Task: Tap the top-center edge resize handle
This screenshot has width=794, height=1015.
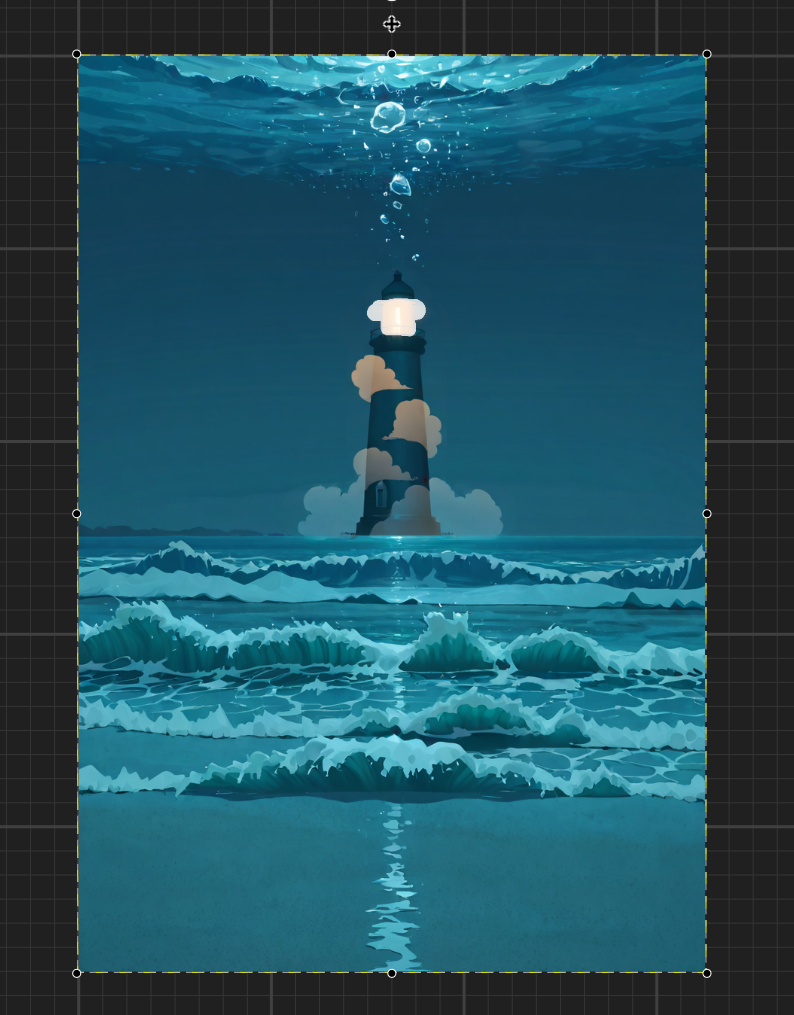Action: coord(392,54)
